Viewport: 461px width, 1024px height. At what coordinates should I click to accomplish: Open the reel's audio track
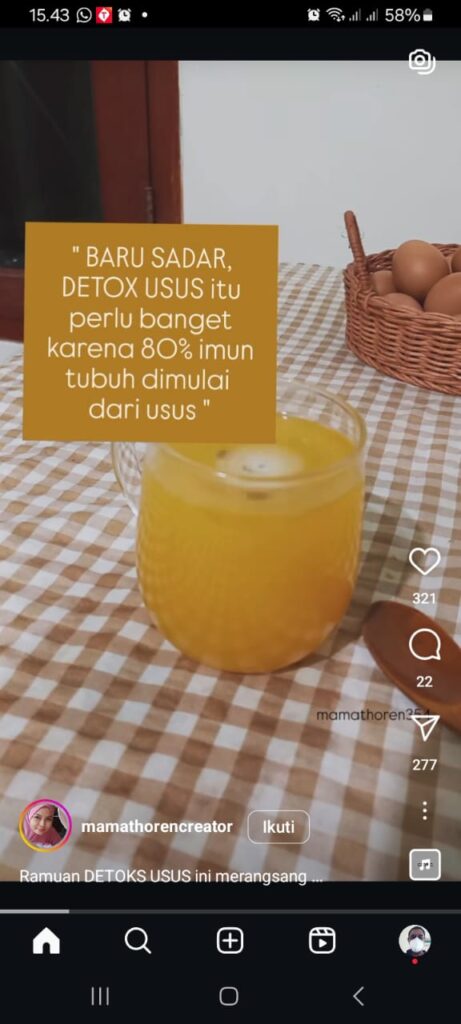[425, 865]
